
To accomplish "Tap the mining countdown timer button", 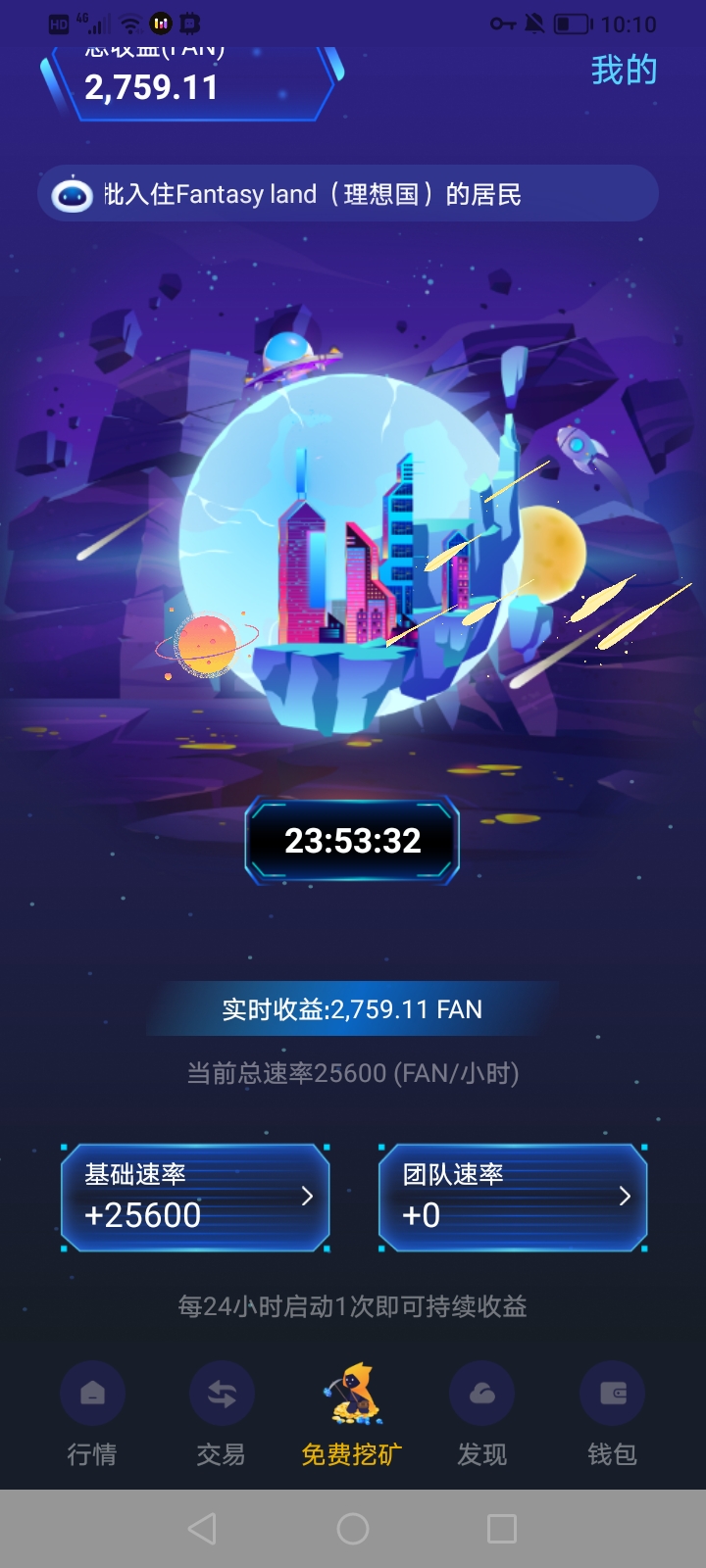I will 352,840.
